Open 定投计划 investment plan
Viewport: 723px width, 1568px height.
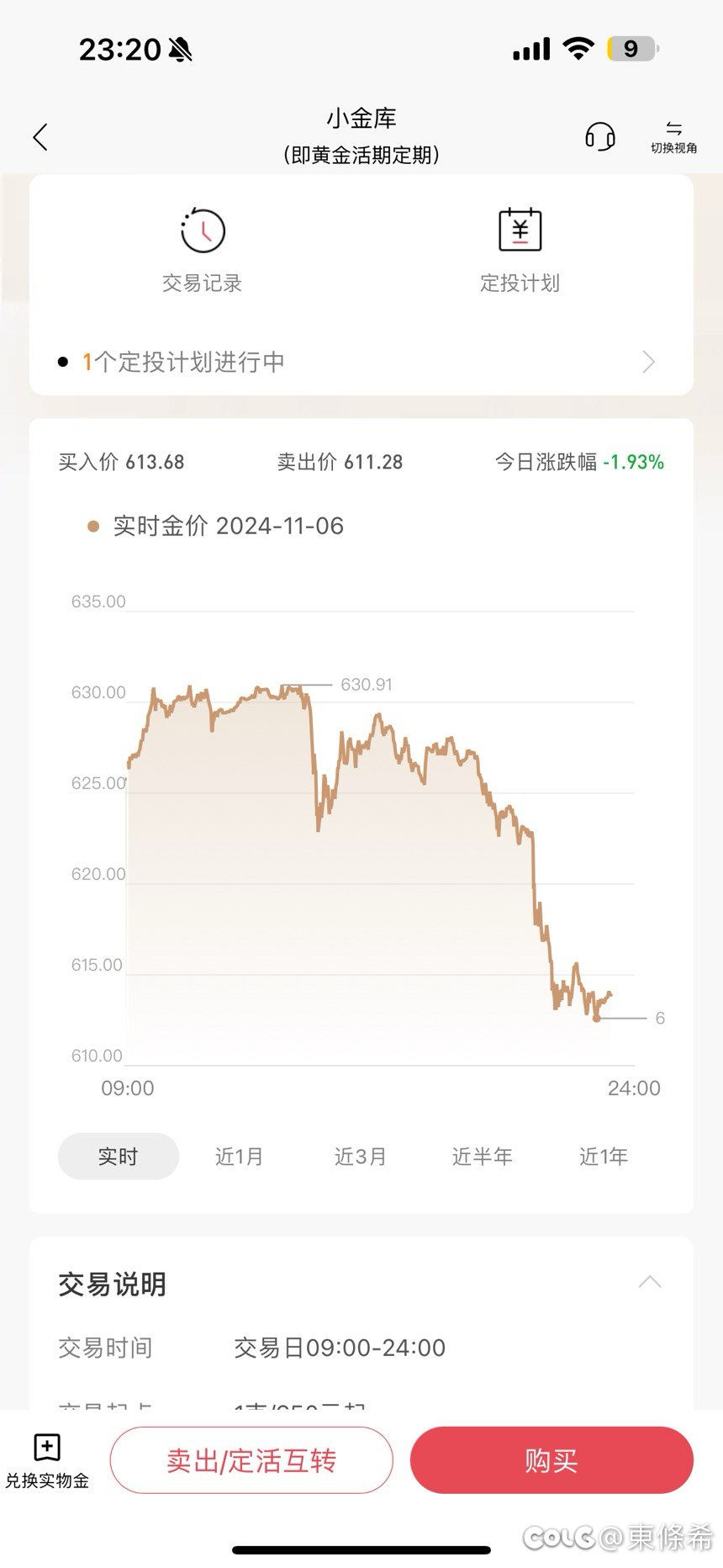click(520, 250)
